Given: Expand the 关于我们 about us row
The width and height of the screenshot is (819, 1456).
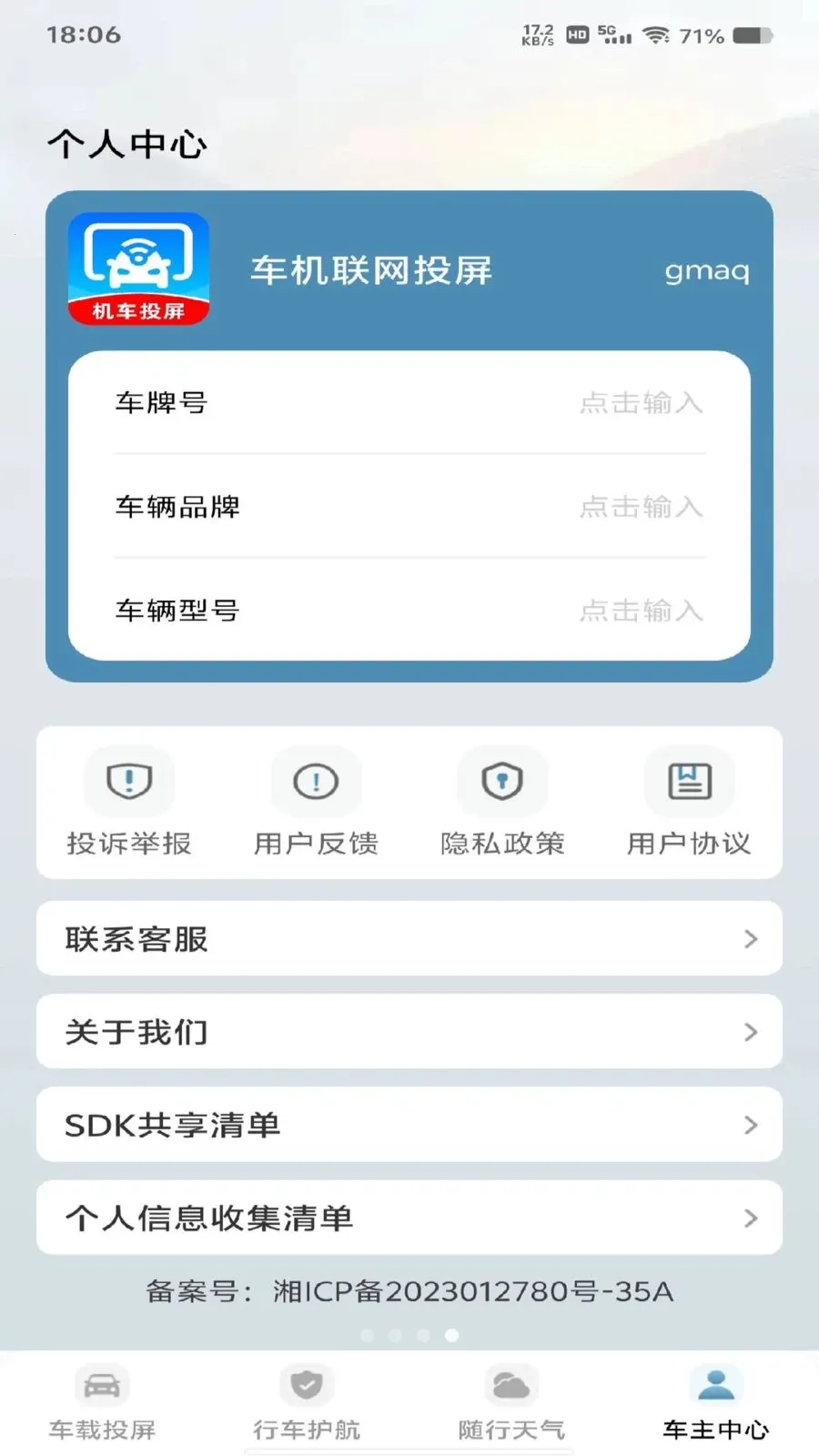Looking at the screenshot, I should click(409, 1032).
